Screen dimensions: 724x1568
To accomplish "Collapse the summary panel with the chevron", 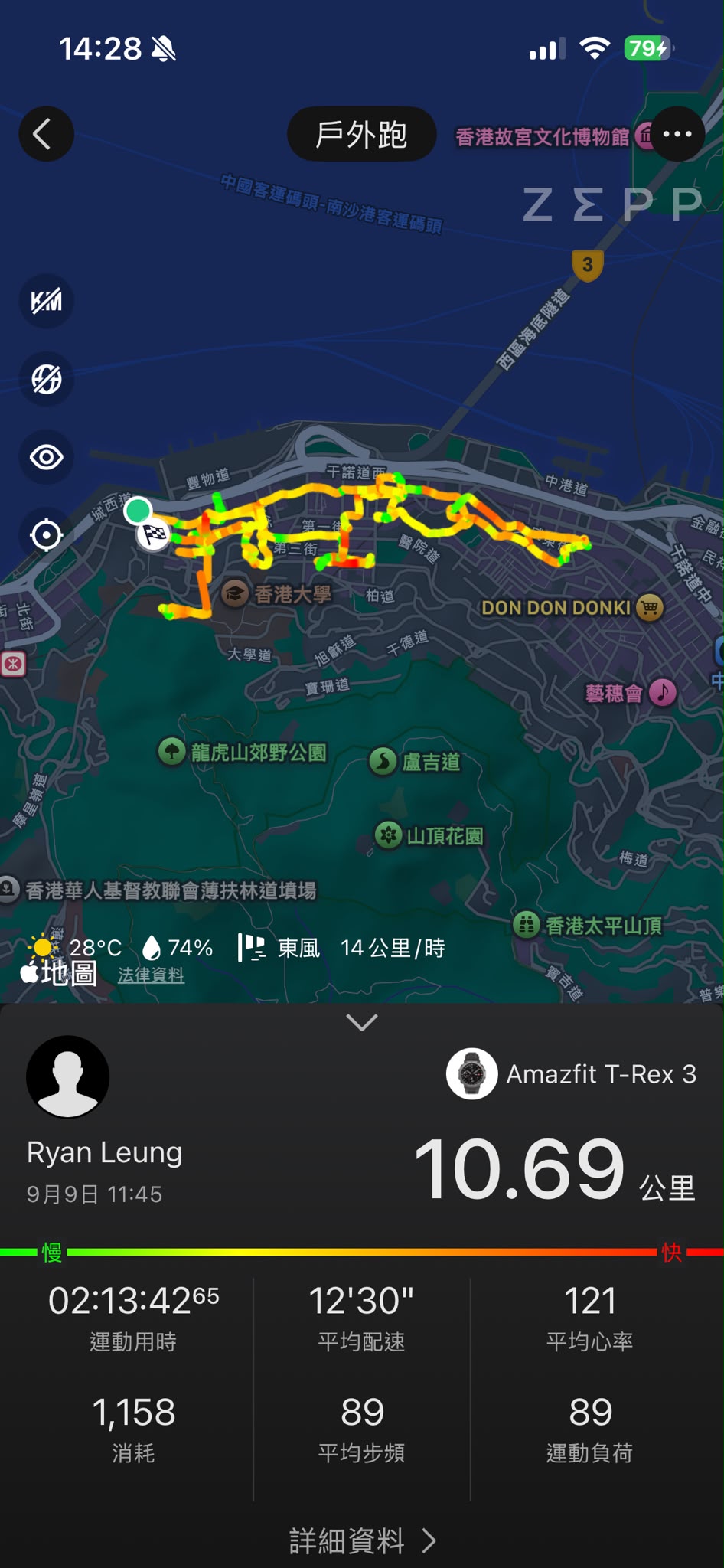I will pos(362,1022).
